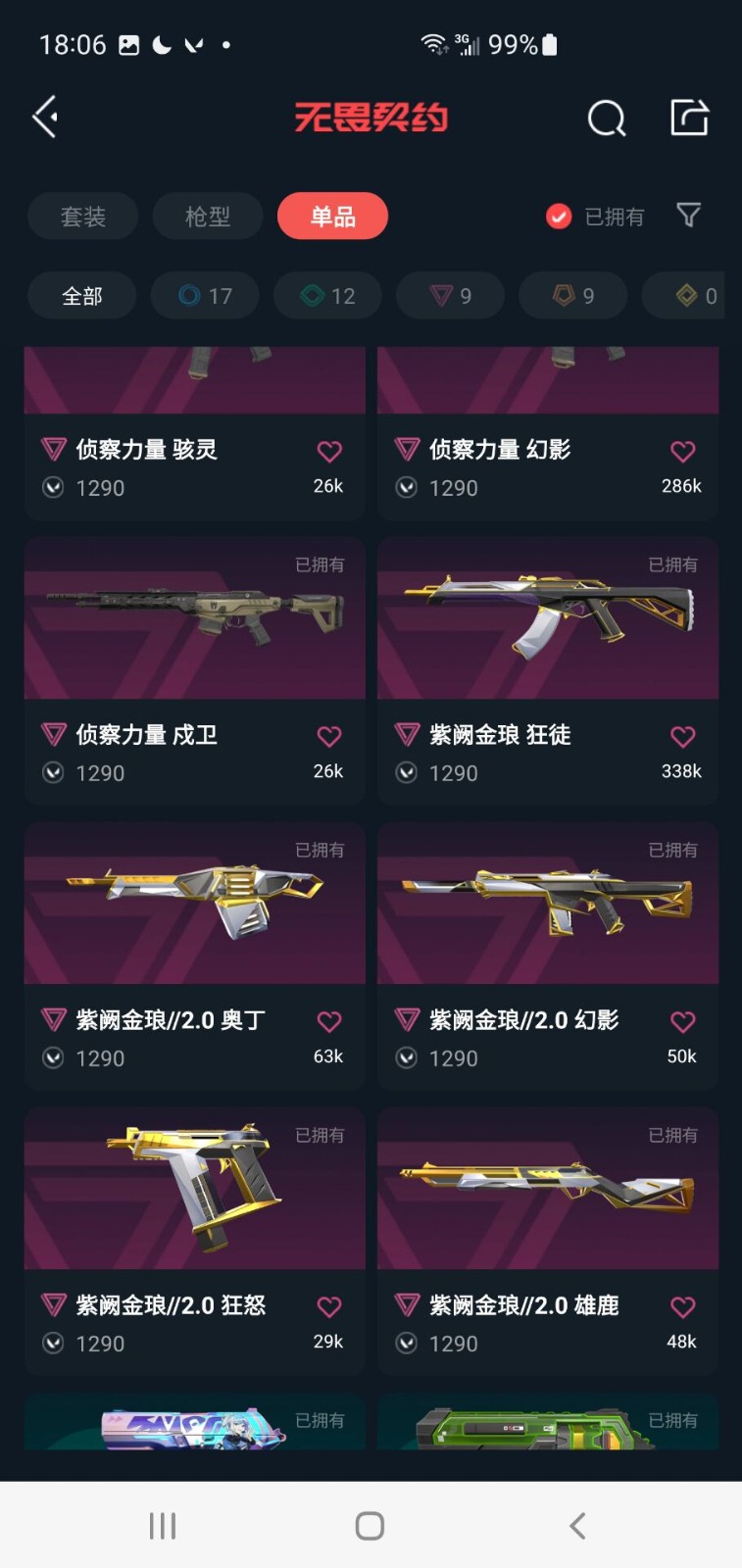
Task: Tap the system home button
Action: point(370,1526)
